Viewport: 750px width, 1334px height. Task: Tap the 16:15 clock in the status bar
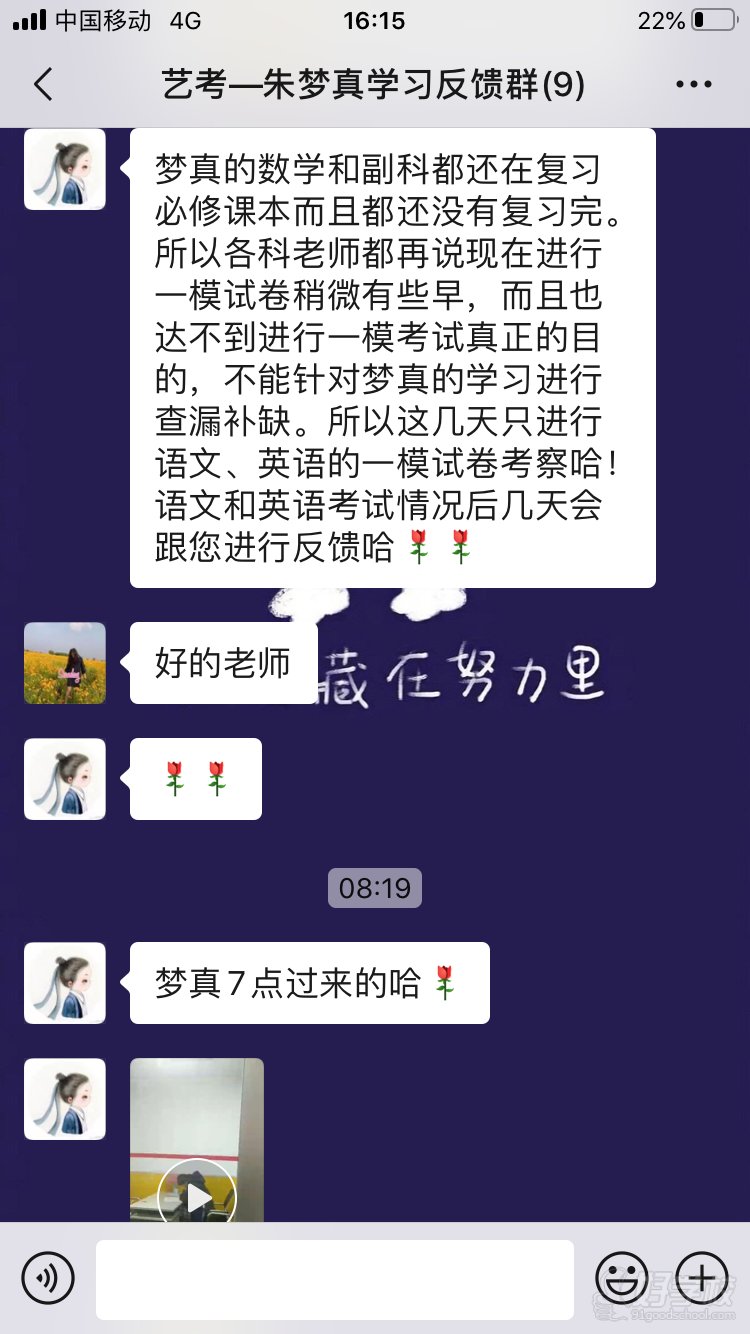tap(375, 20)
